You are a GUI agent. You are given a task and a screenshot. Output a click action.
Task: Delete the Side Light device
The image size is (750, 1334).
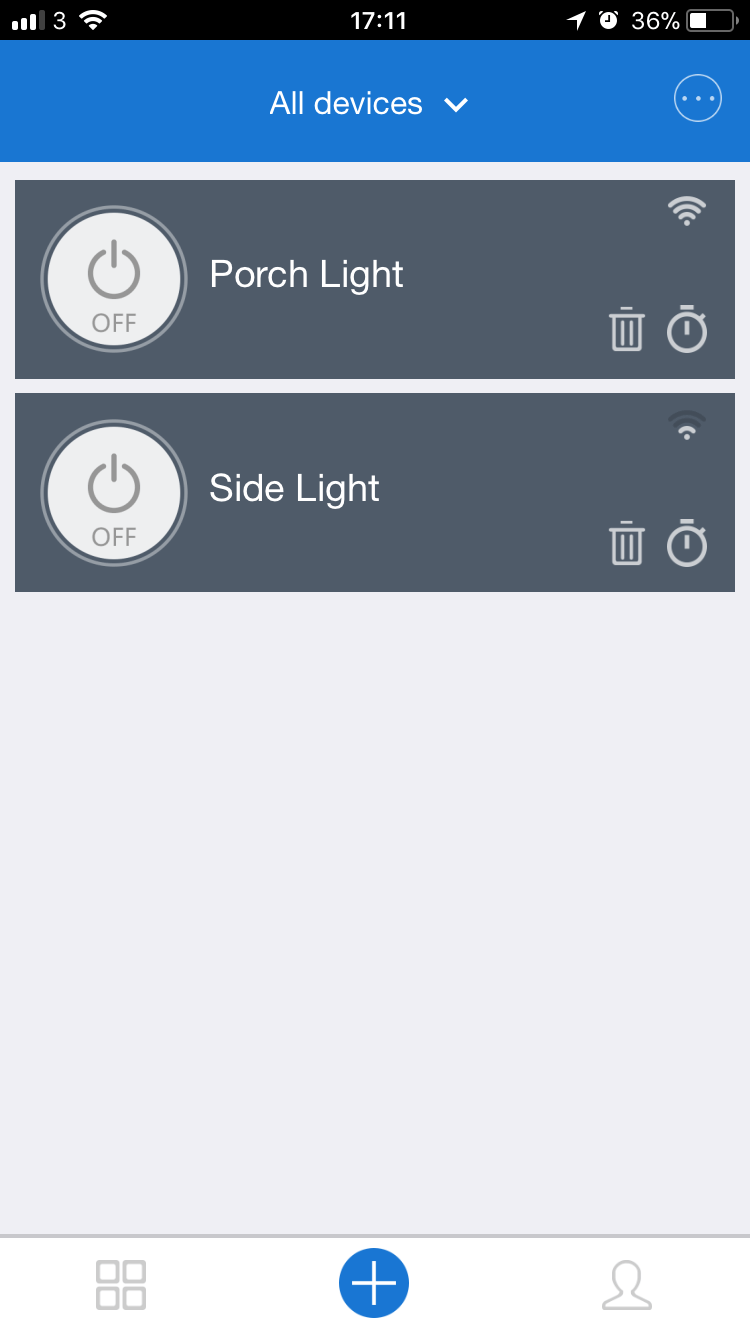(627, 543)
